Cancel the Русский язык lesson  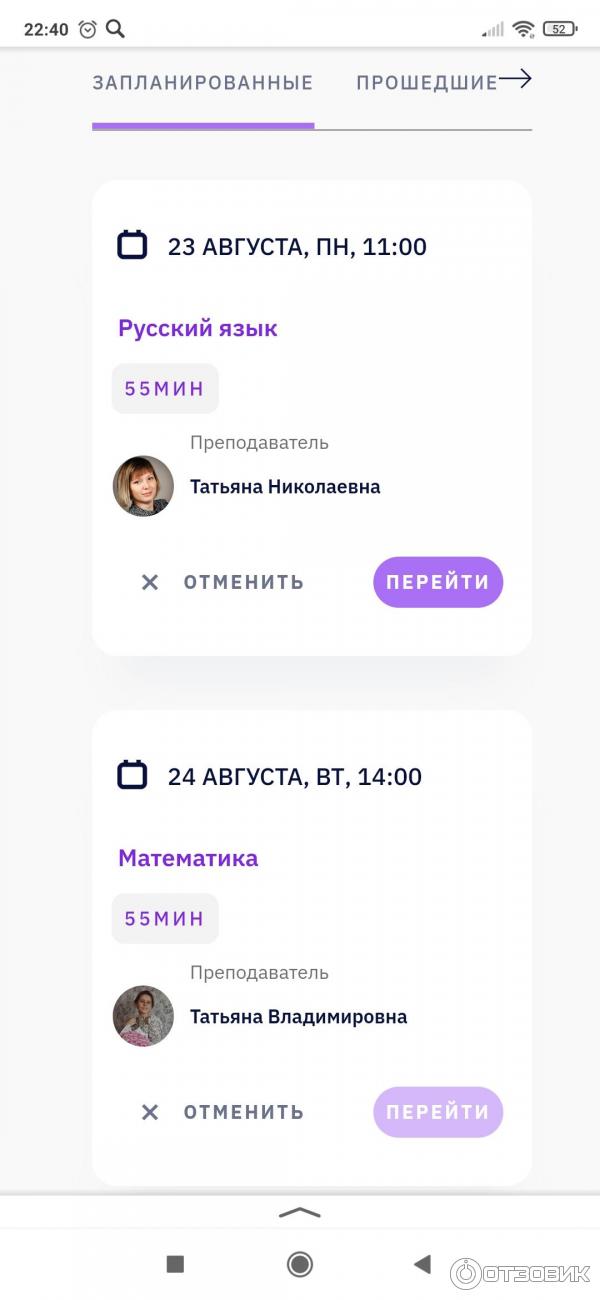click(223, 582)
